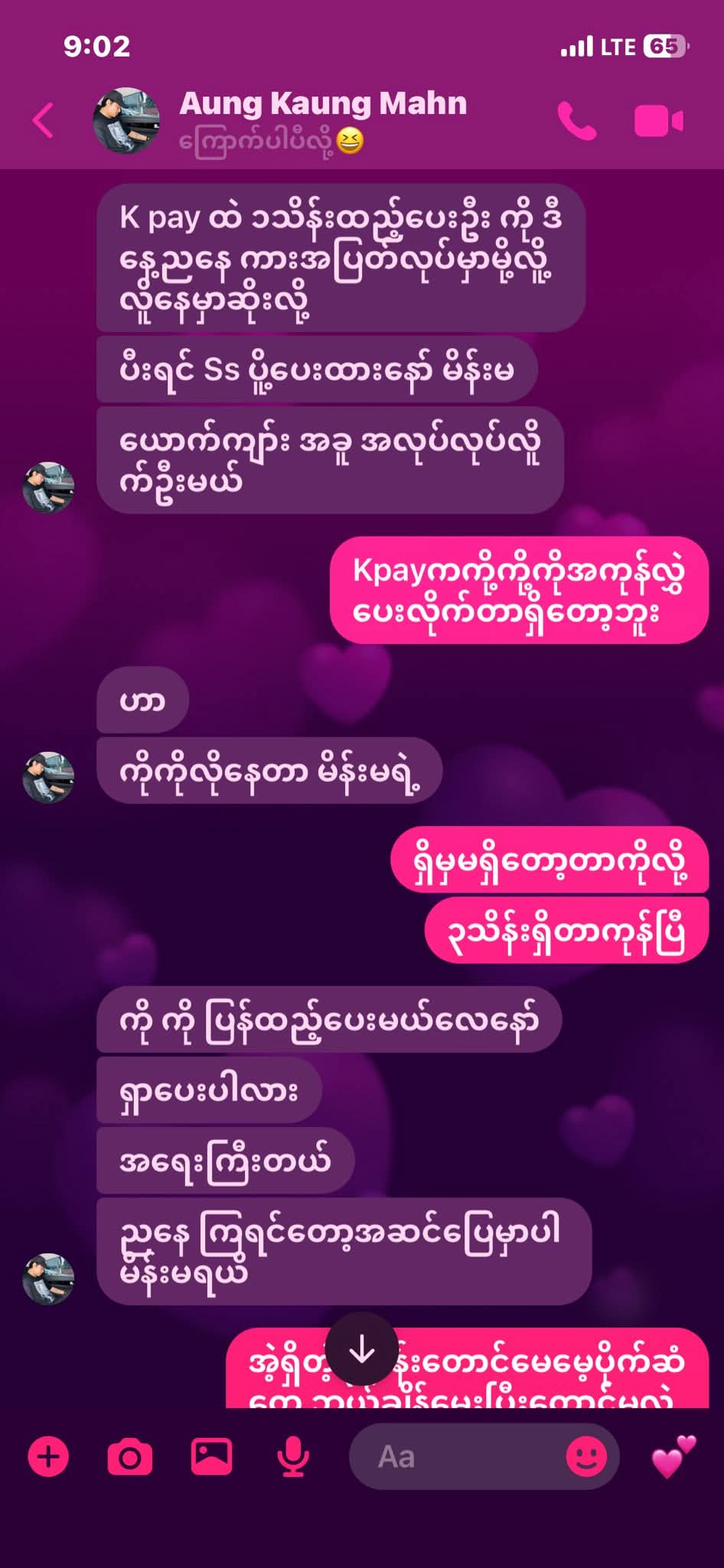Record a voice message
The height and width of the screenshot is (1568, 724).
point(293,1456)
